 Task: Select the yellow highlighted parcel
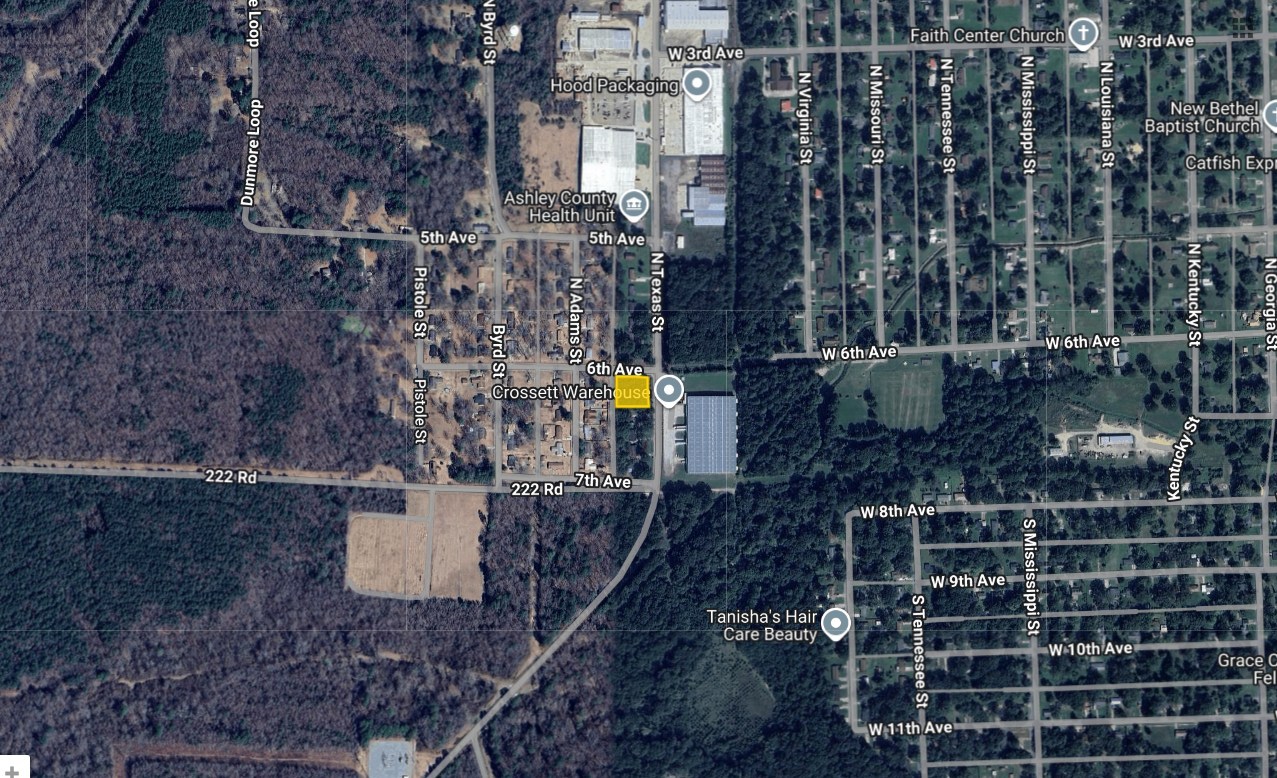click(632, 392)
